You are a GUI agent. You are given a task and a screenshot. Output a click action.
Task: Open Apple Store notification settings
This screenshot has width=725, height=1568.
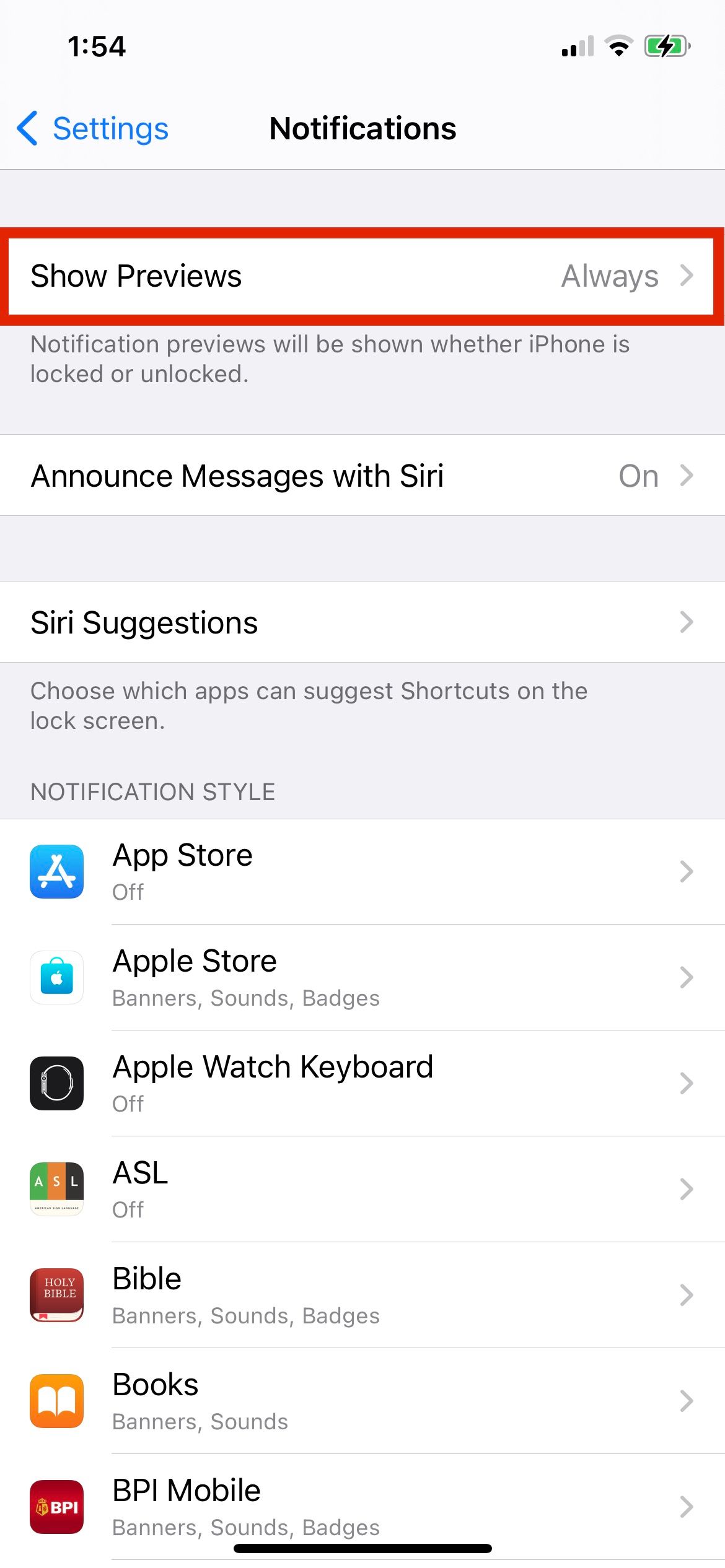[362, 977]
